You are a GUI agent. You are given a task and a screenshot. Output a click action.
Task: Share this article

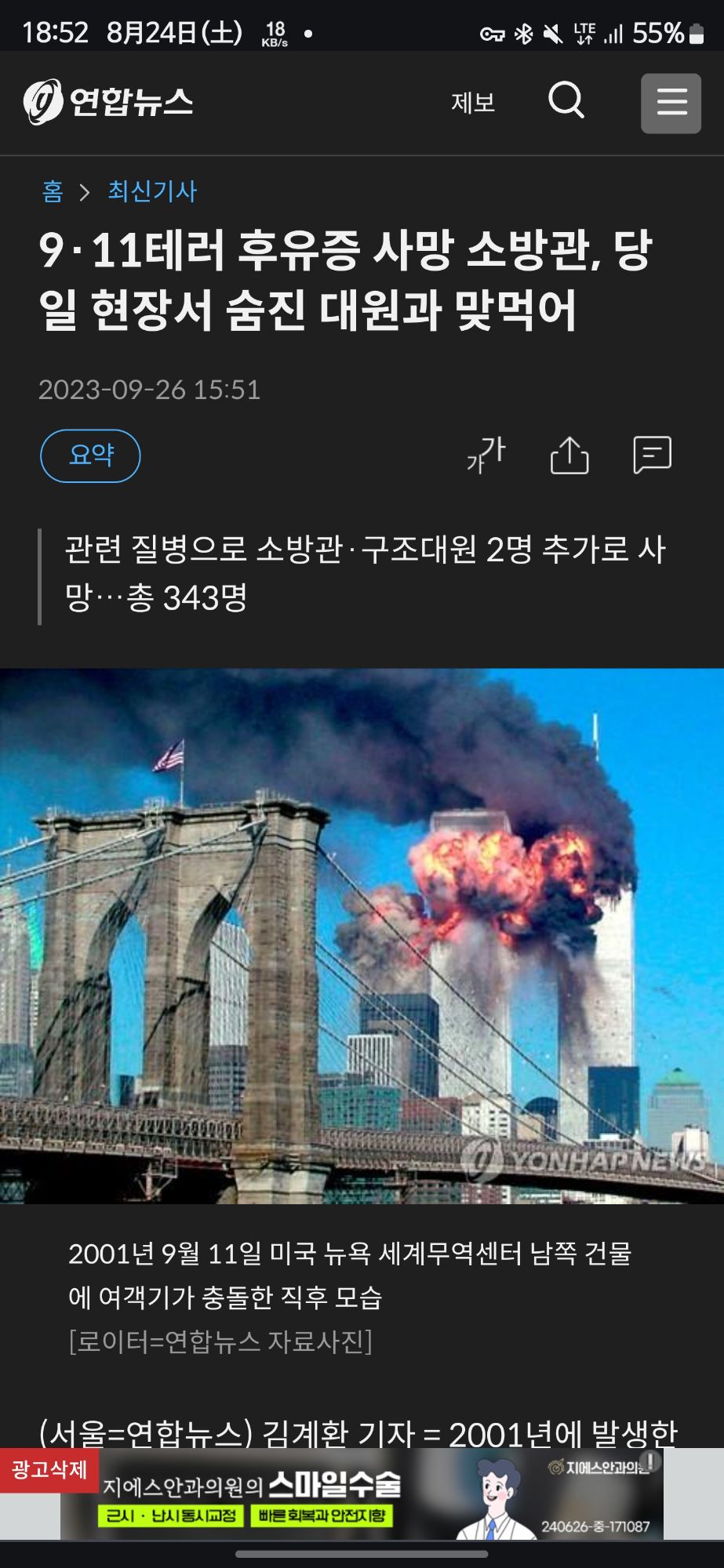click(569, 455)
